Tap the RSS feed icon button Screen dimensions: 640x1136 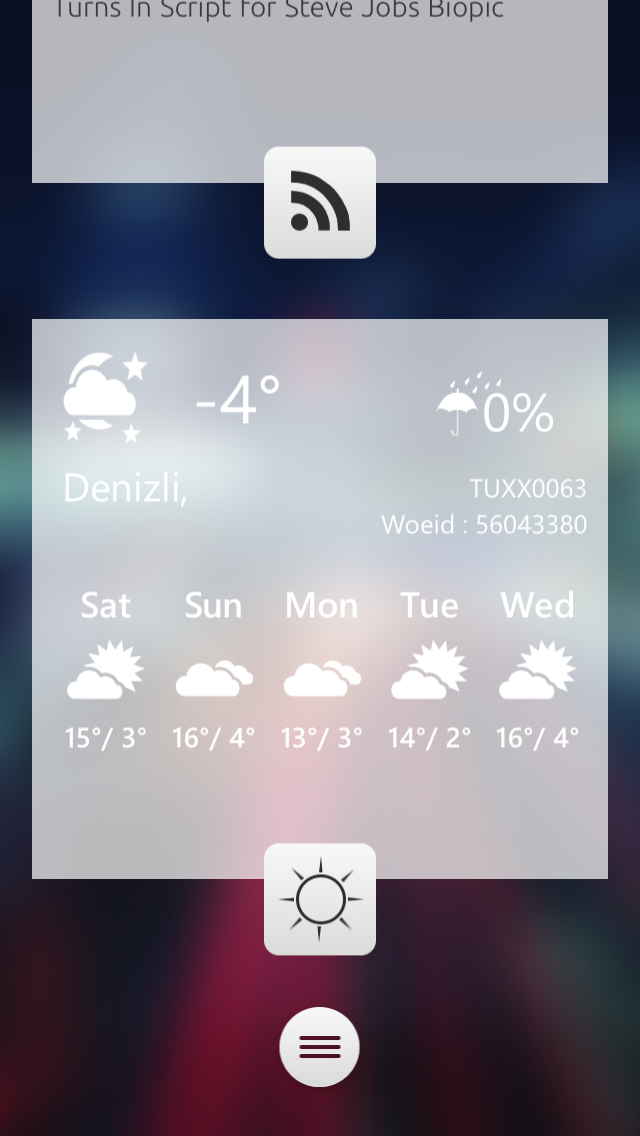[320, 202]
